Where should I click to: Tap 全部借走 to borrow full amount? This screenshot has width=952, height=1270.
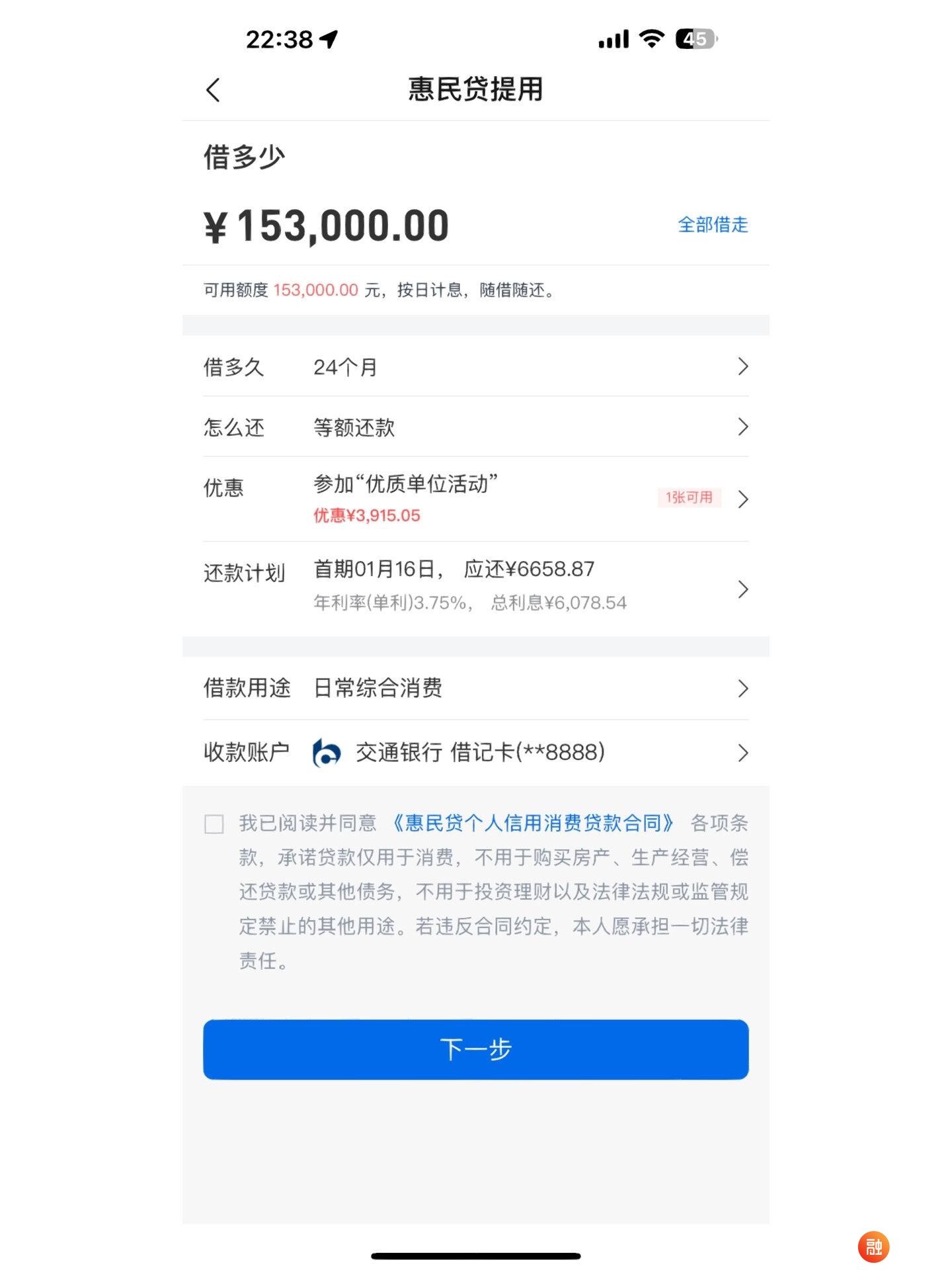click(x=713, y=225)
